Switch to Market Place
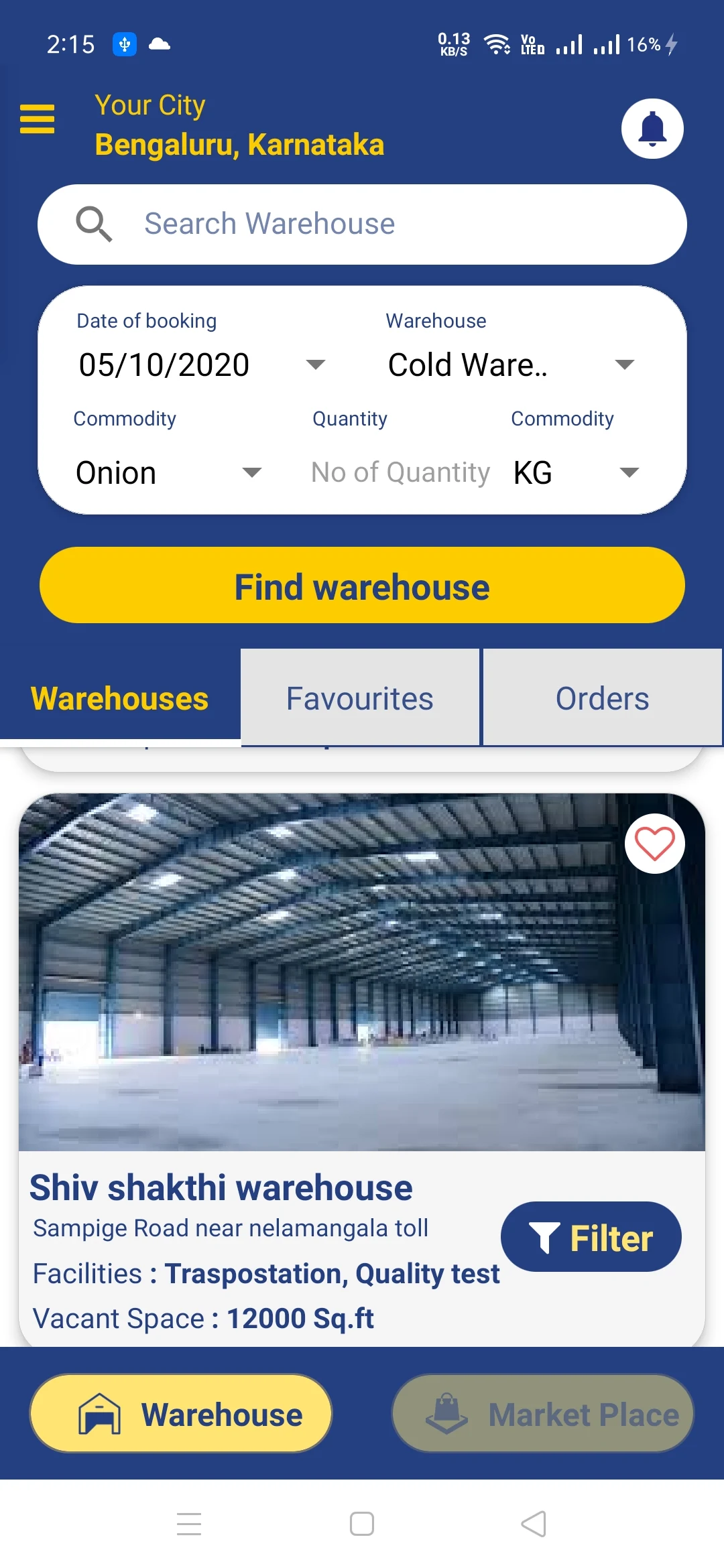 coord(543,1414)
